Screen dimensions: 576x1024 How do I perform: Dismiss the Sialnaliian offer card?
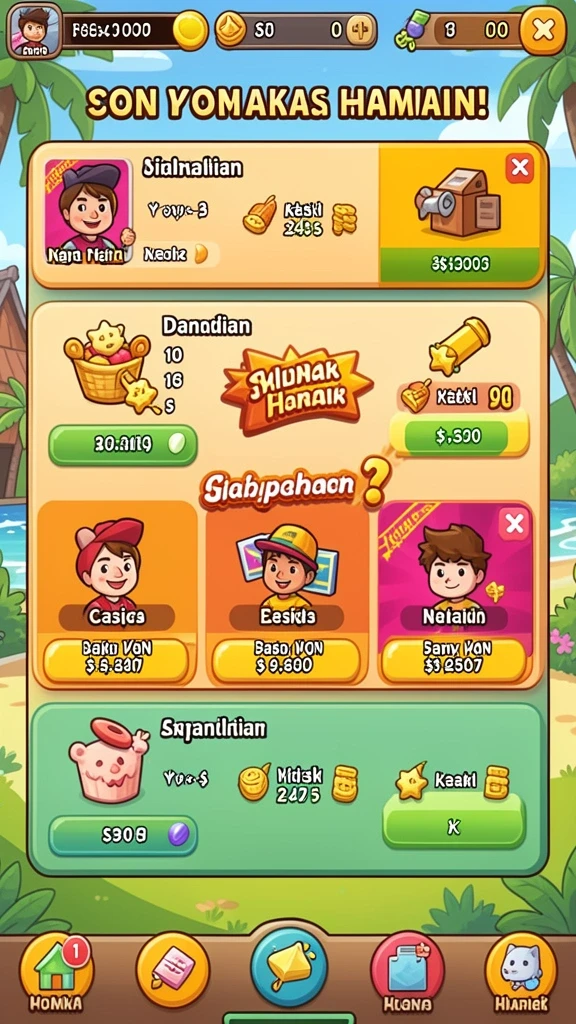[520, 168]
